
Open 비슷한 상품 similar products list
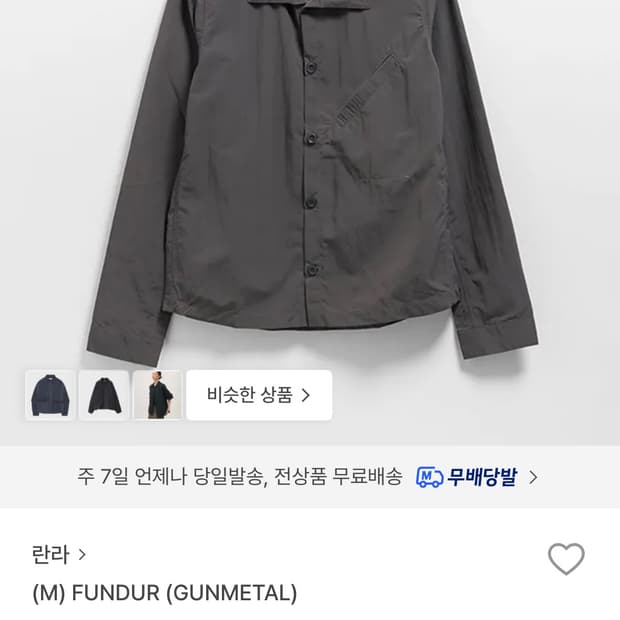[259, 395]
